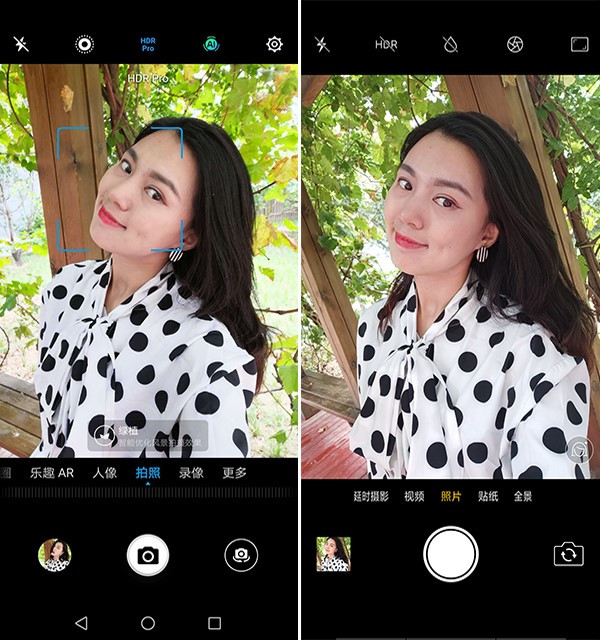Toggle the green AI scene icon
This screenshot has height=640, width=600.
pos(211,43)
